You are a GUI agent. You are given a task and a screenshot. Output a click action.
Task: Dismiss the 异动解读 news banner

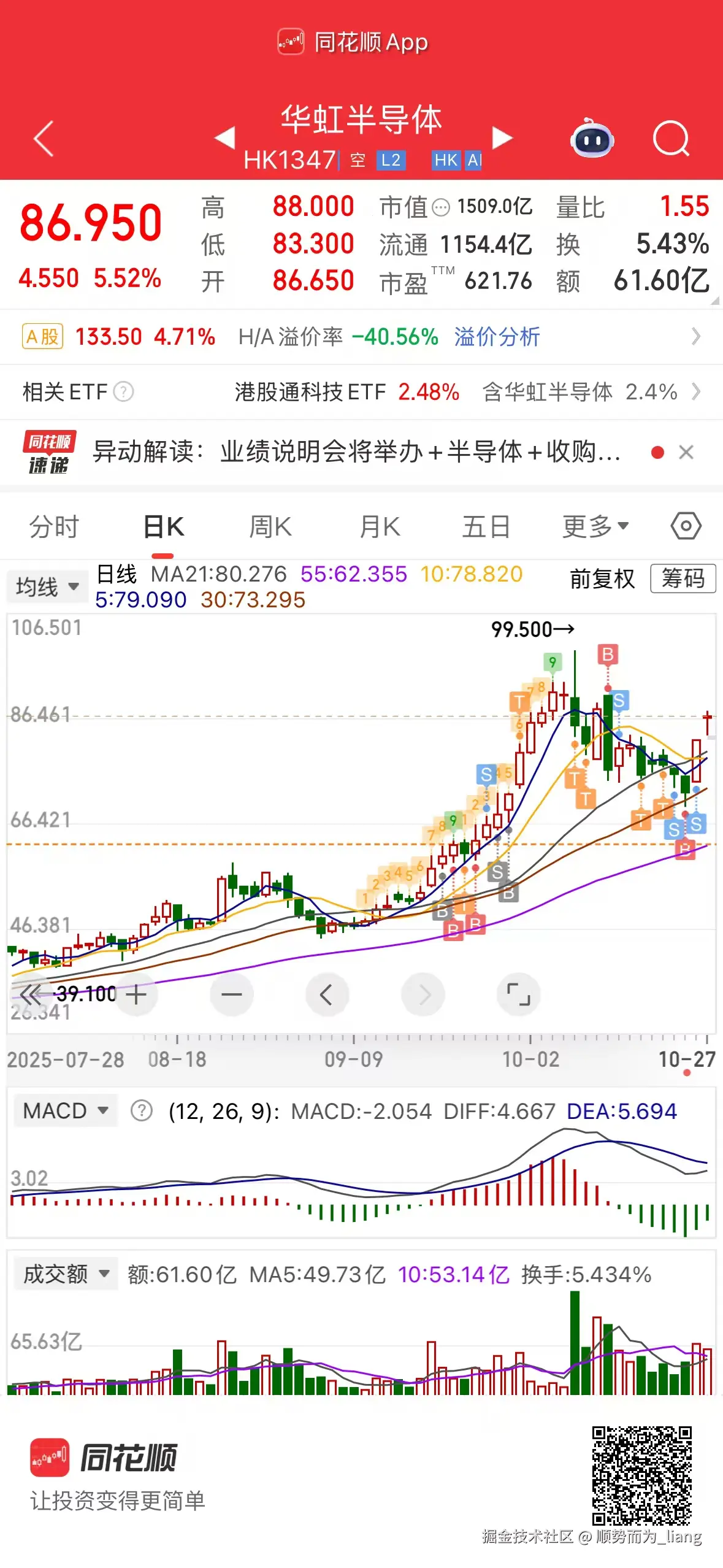[686, 452]
